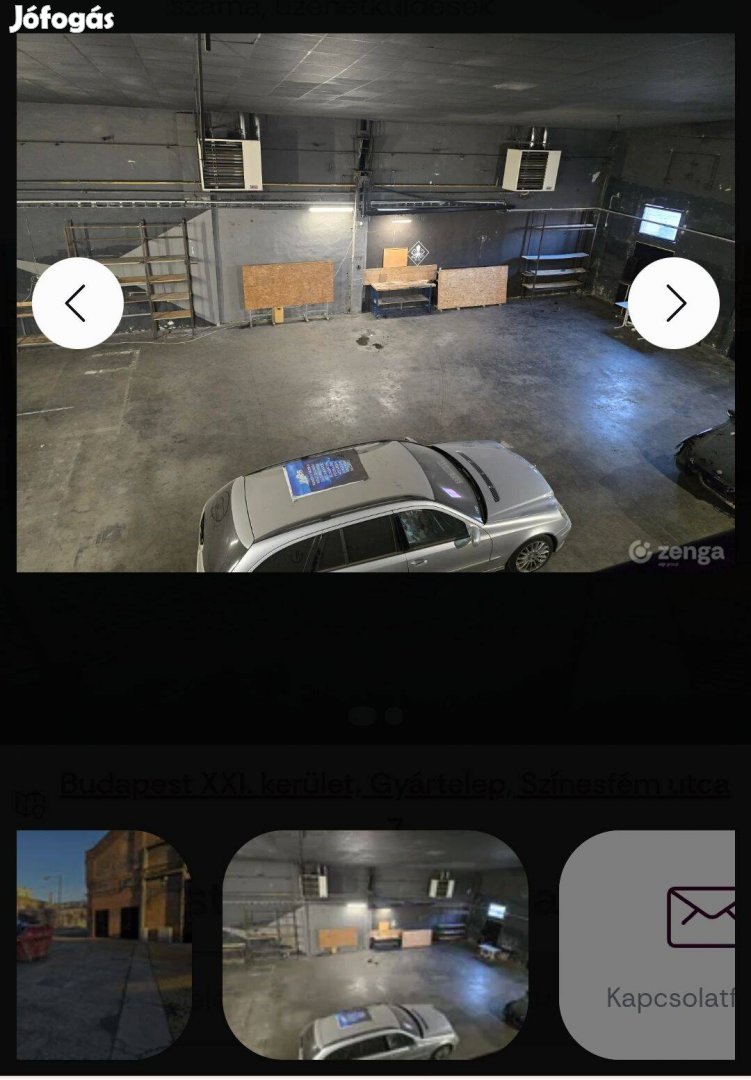751x1080 pixels.
Task: Show the next gallery photo
Action: pyautogui.click(x=673, y=303)
